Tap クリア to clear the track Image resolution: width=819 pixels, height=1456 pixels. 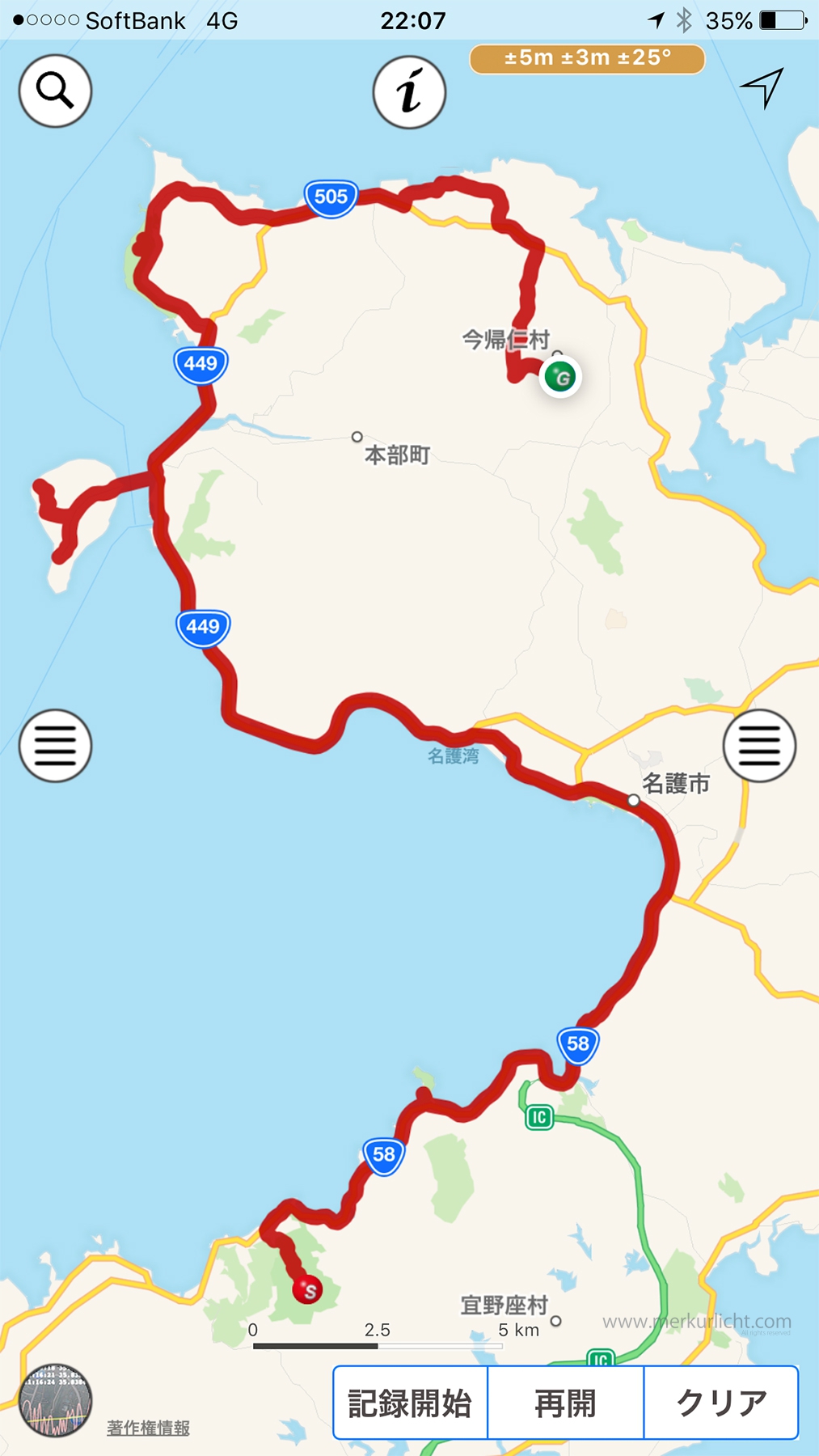[721, 1403]
